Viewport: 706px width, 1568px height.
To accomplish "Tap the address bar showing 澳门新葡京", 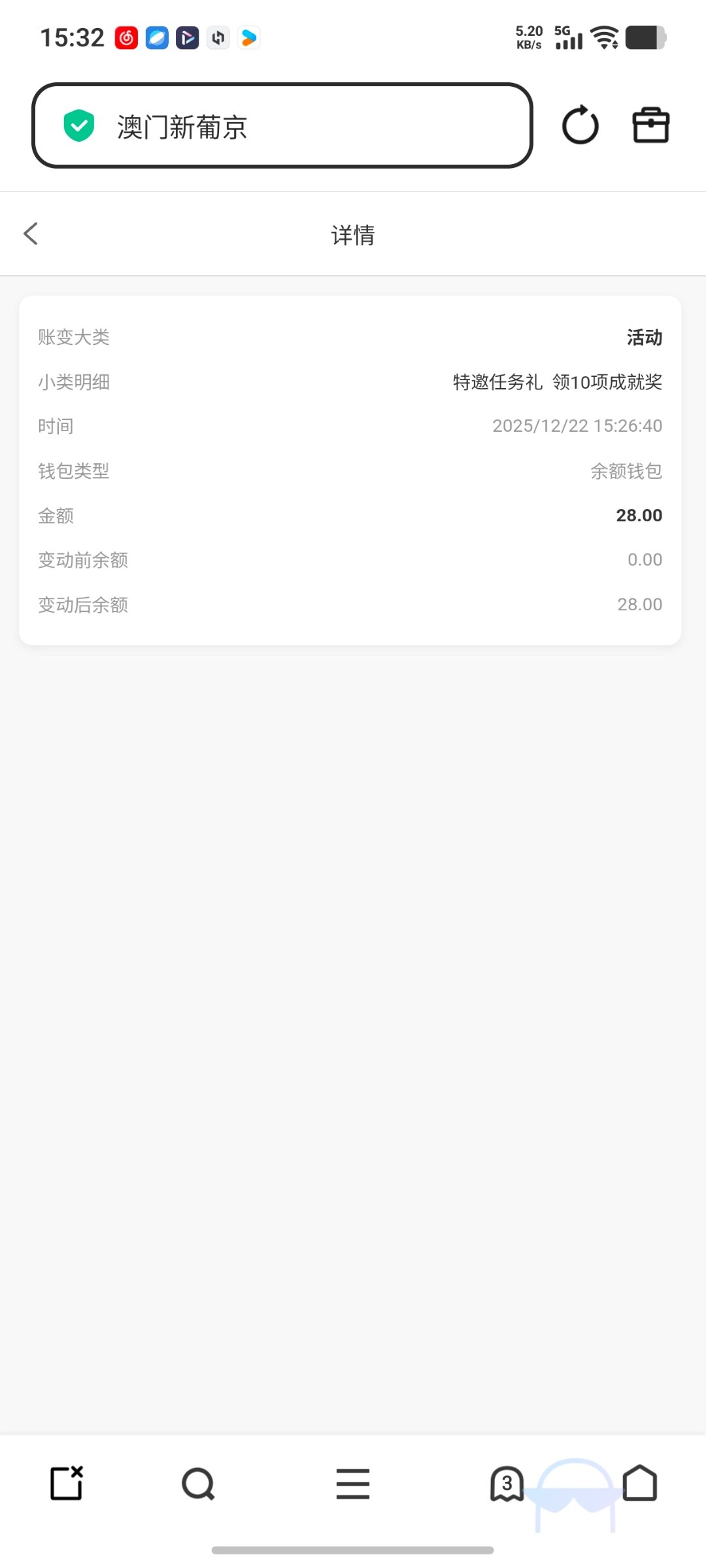I will point(281,125).
